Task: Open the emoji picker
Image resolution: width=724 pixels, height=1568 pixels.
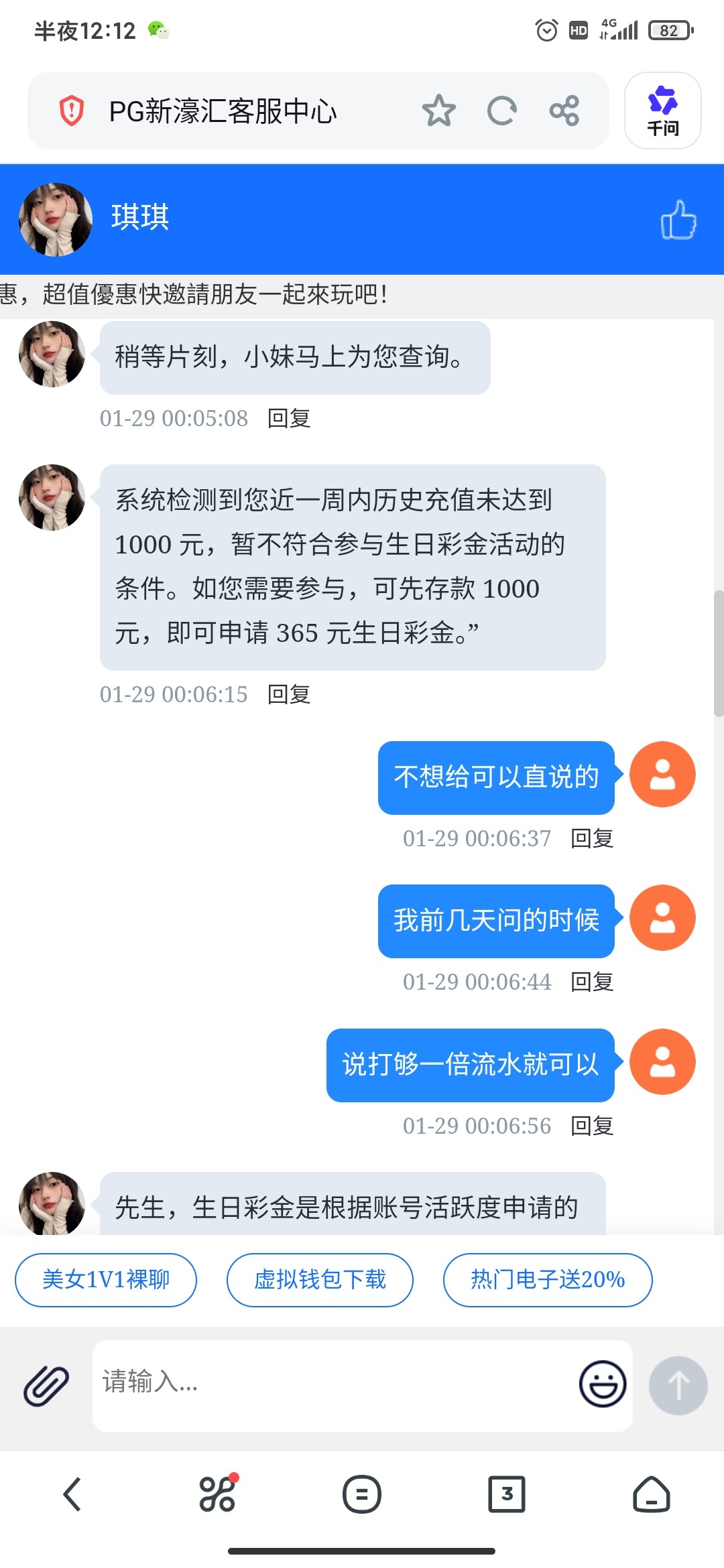Action: click(603, 1384)
